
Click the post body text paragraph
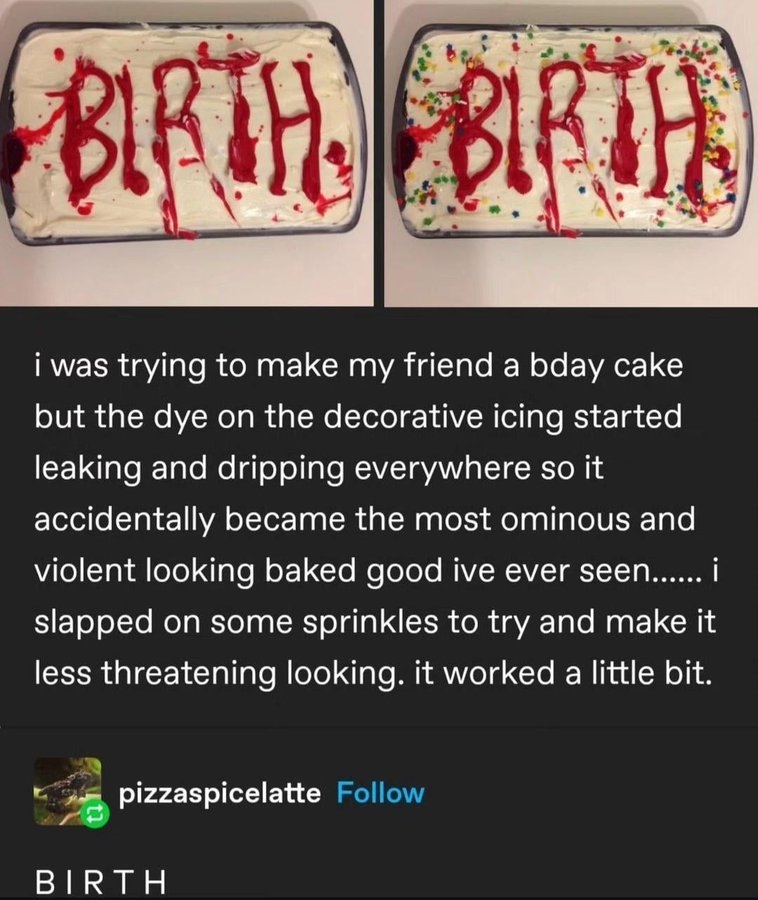pos(379,517)
